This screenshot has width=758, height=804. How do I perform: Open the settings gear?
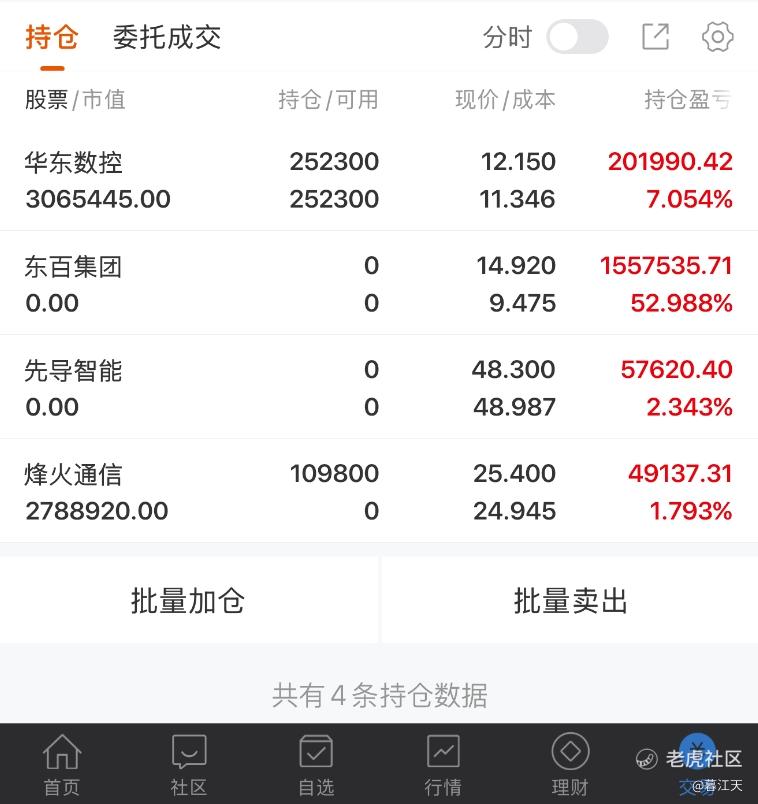(x=717, y=38)
